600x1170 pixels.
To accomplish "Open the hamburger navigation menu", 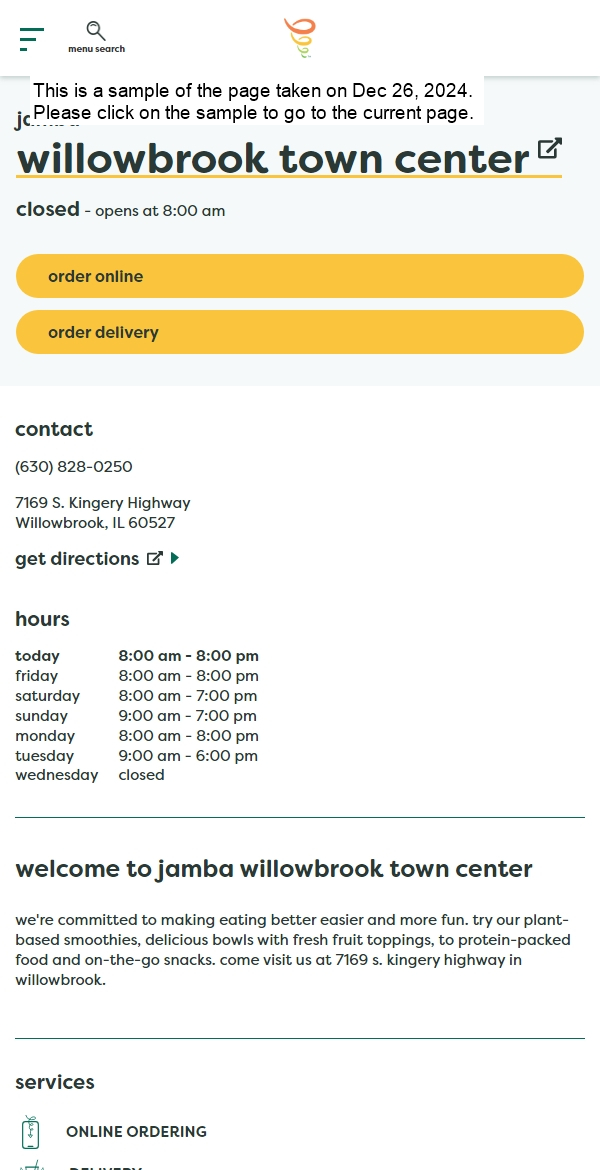I will (x=32, y=39).
